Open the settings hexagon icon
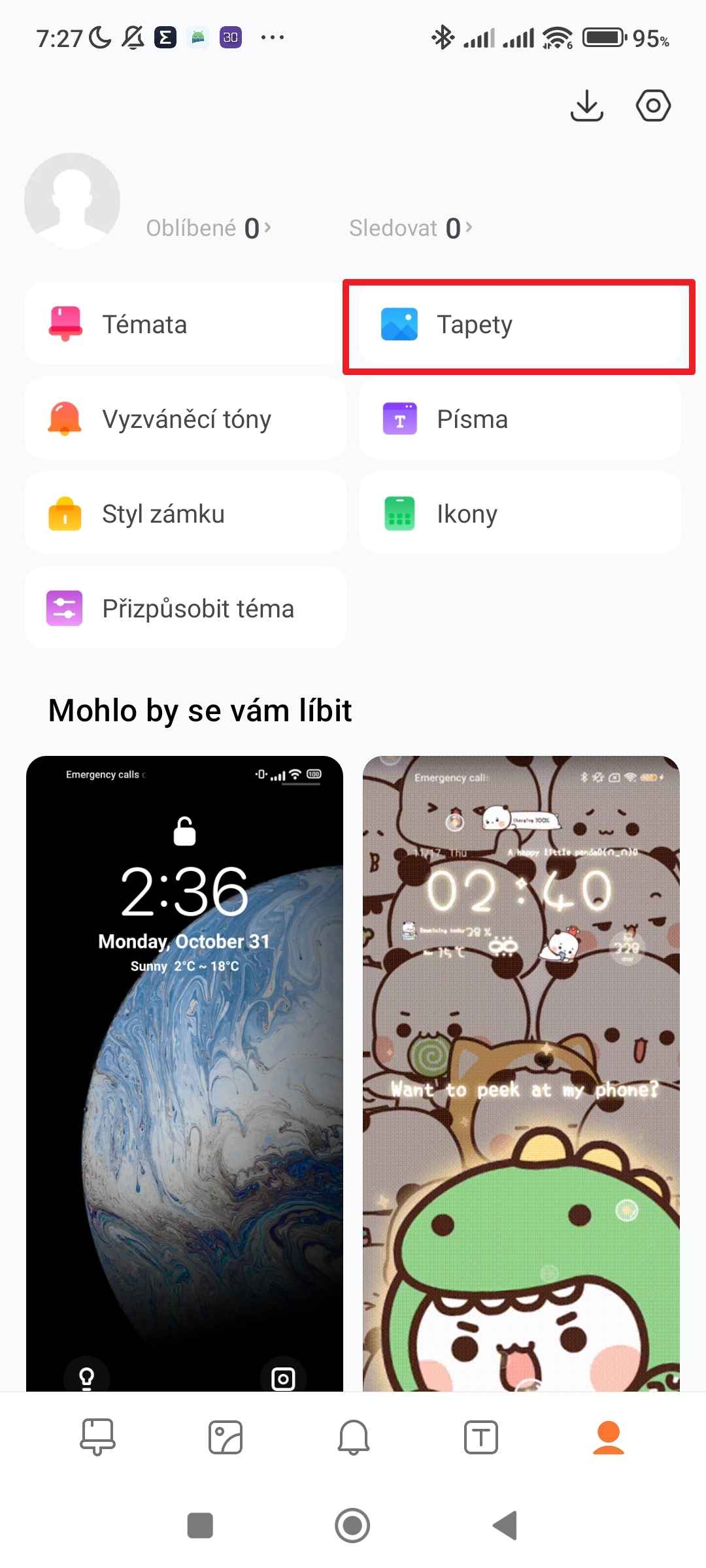 click(653, 106)
